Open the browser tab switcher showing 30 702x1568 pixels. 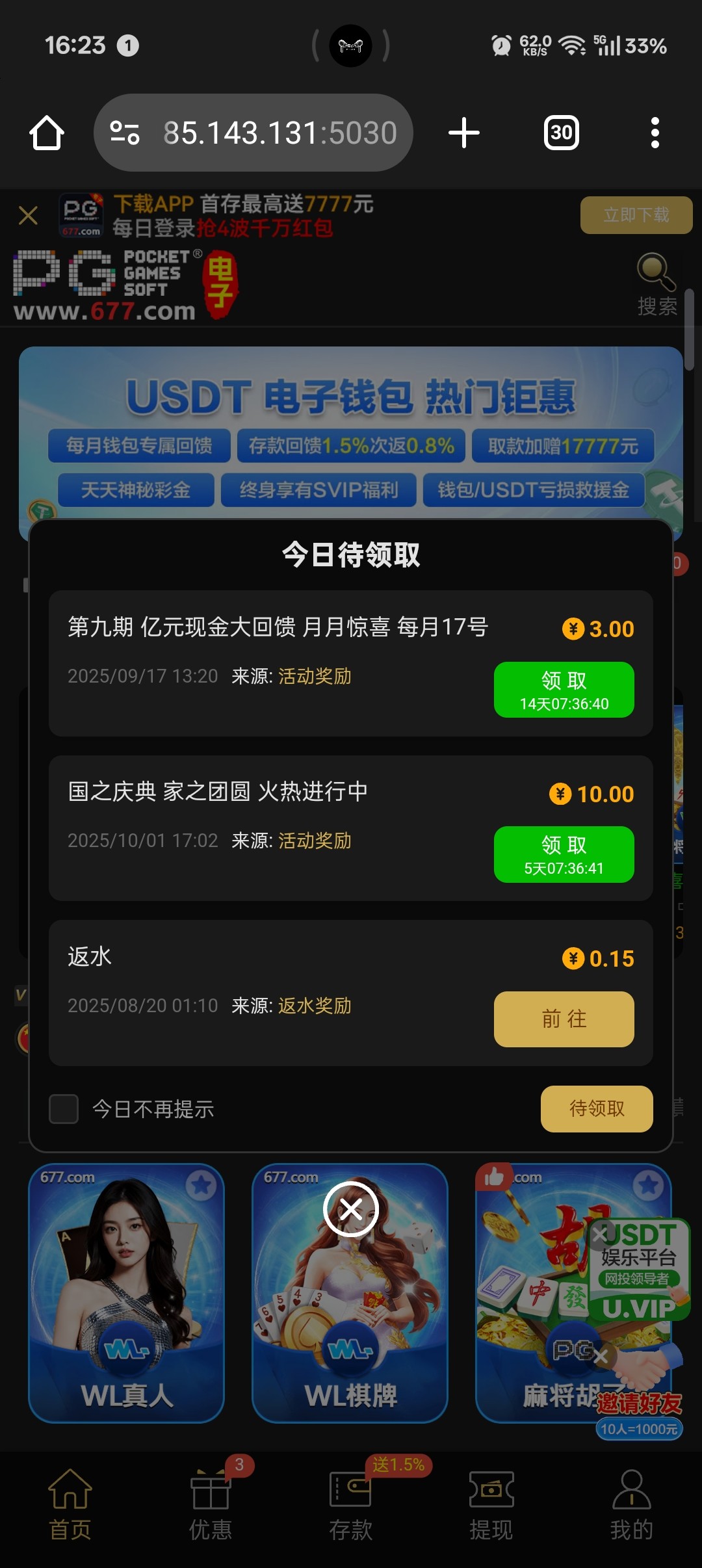[560, 132]
